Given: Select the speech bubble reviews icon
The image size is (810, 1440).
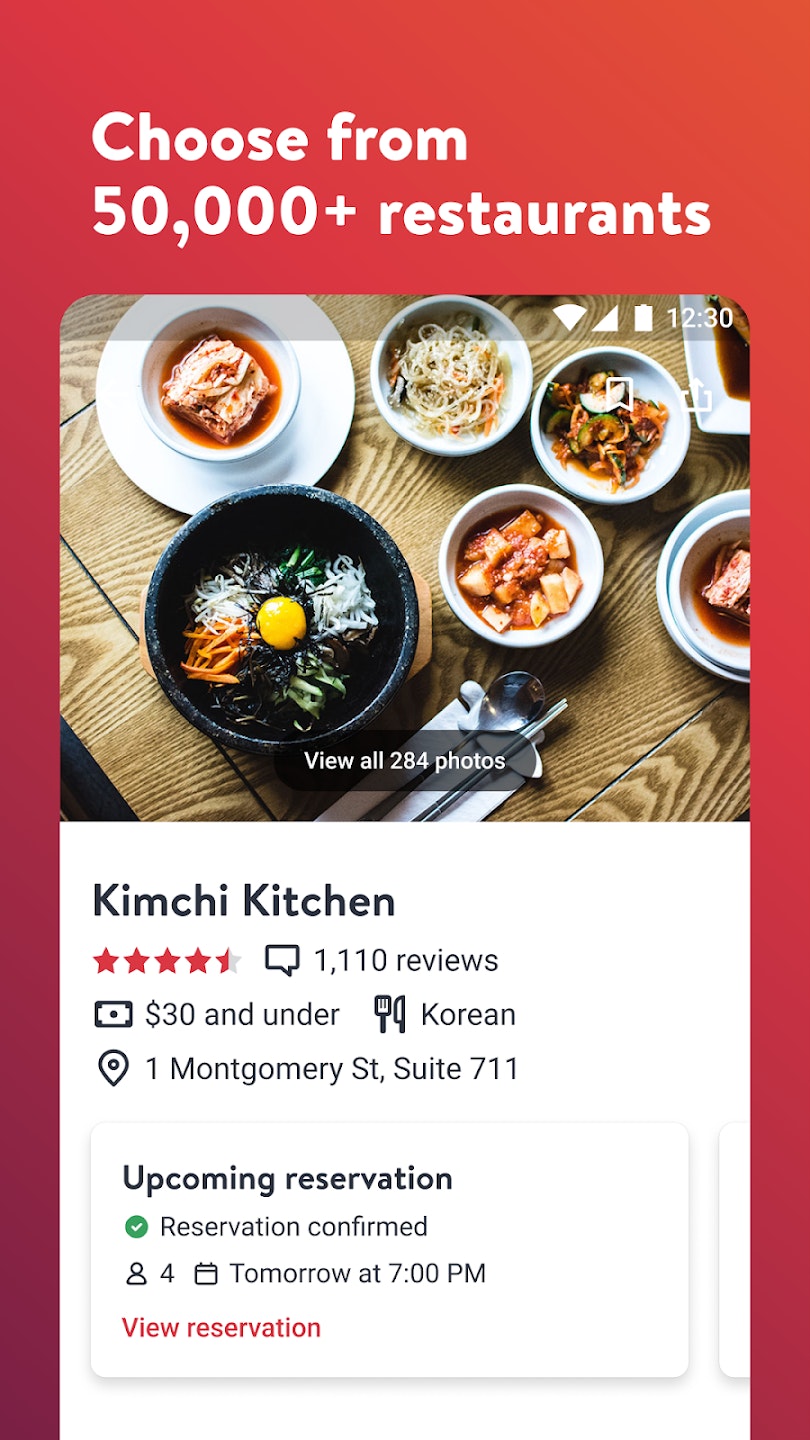Looking at the screenshot, I should coord(283,960).
